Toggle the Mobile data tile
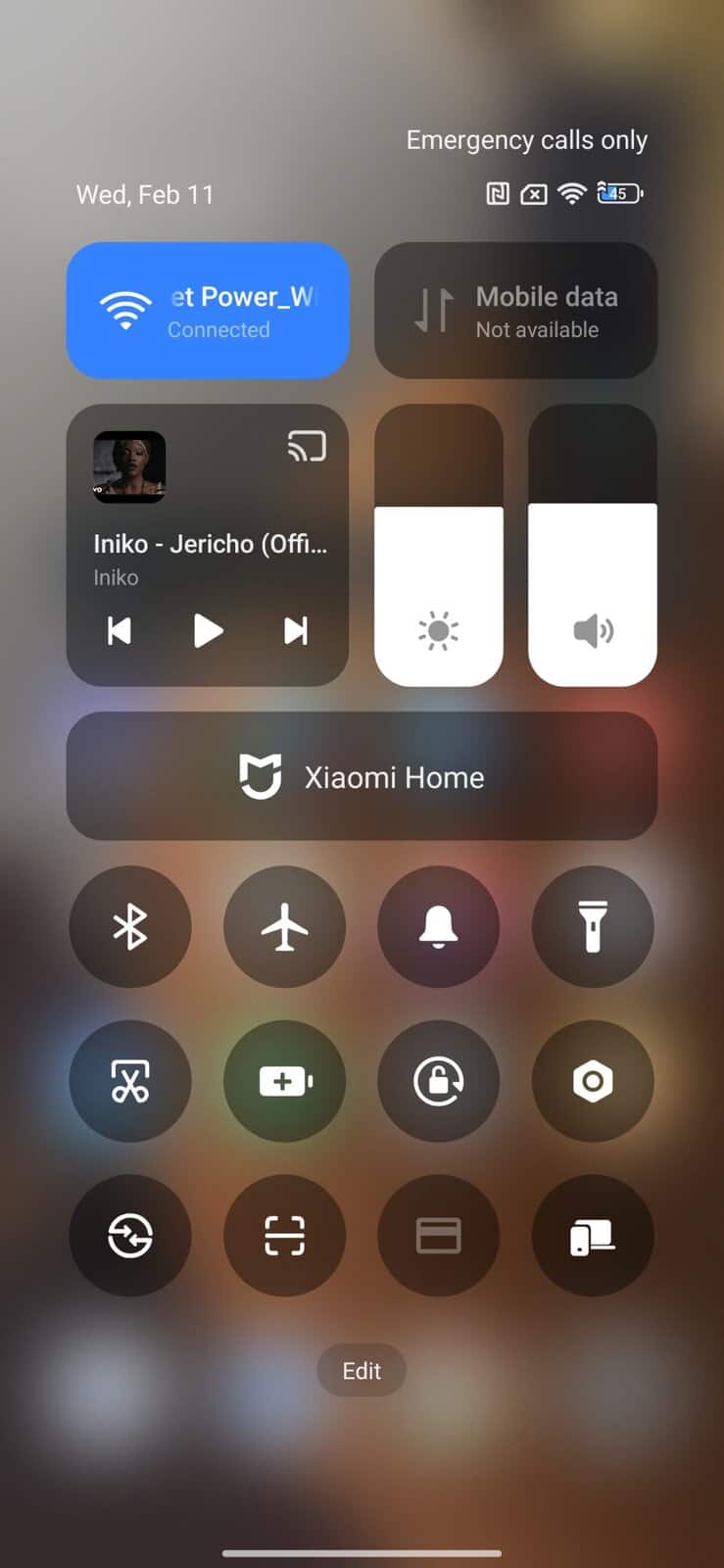The image size is (724, 1568). pyautogui.click(x=515, y=311)
